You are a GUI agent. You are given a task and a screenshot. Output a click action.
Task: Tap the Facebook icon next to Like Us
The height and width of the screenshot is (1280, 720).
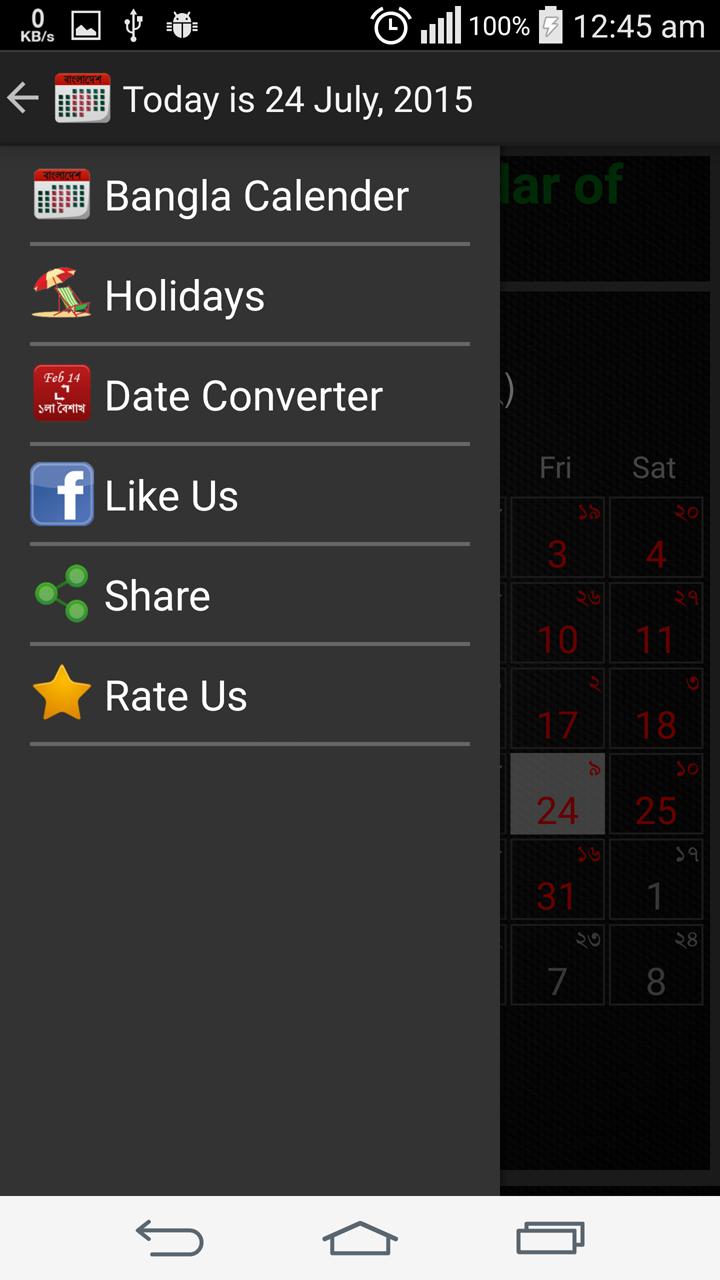(x=61, y=494)
